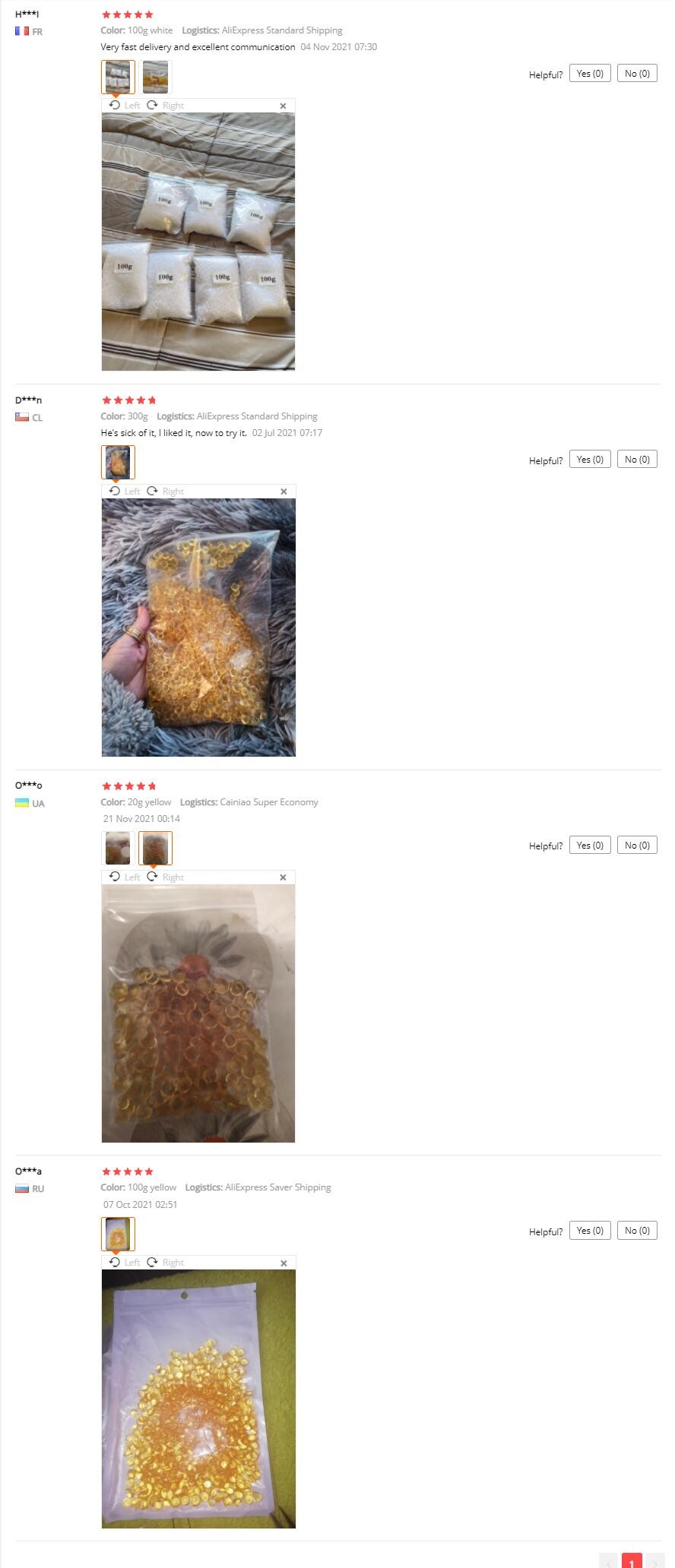This screenshot has width=675, height=1568.
Task: Rotate H***l's review photo right
Action: 165,106
